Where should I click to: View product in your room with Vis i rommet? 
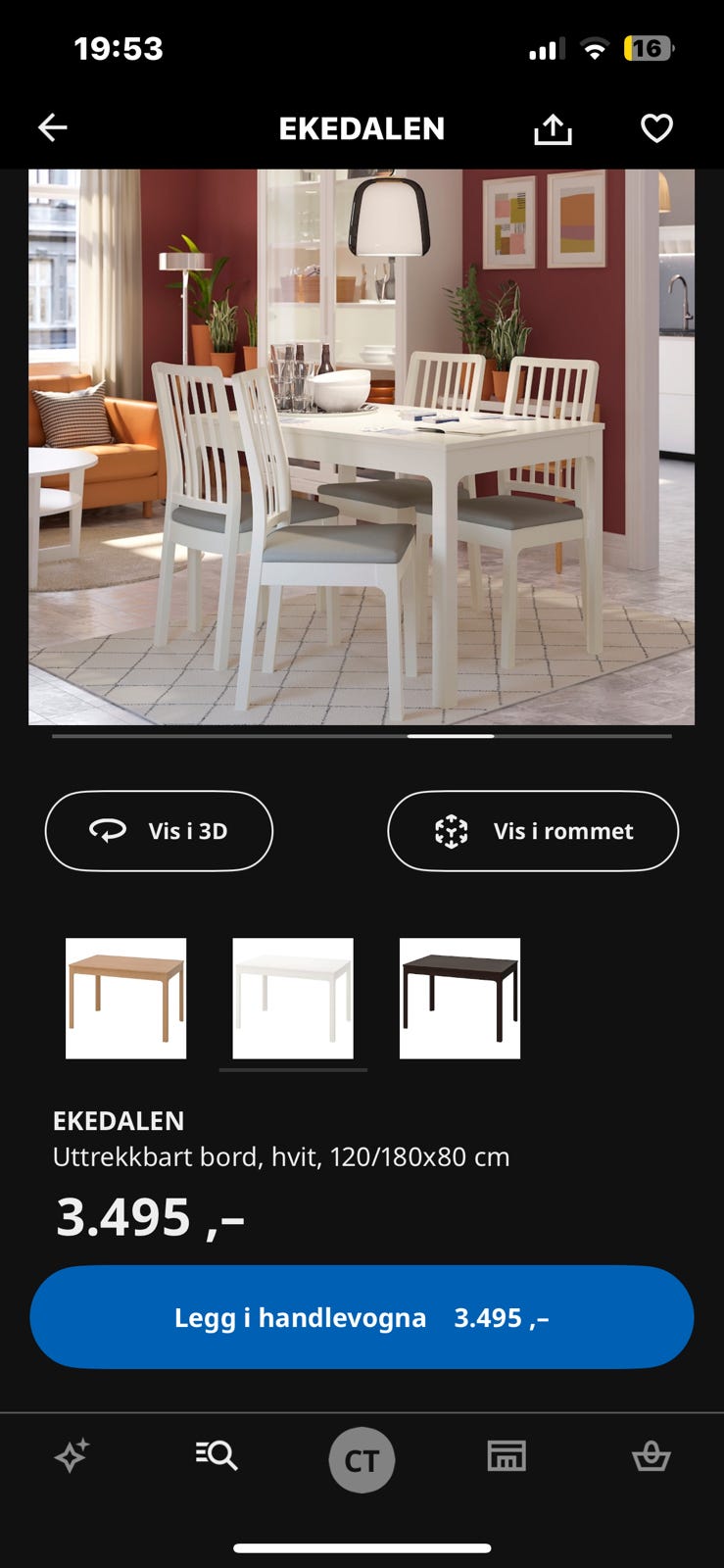pos(533,830)
